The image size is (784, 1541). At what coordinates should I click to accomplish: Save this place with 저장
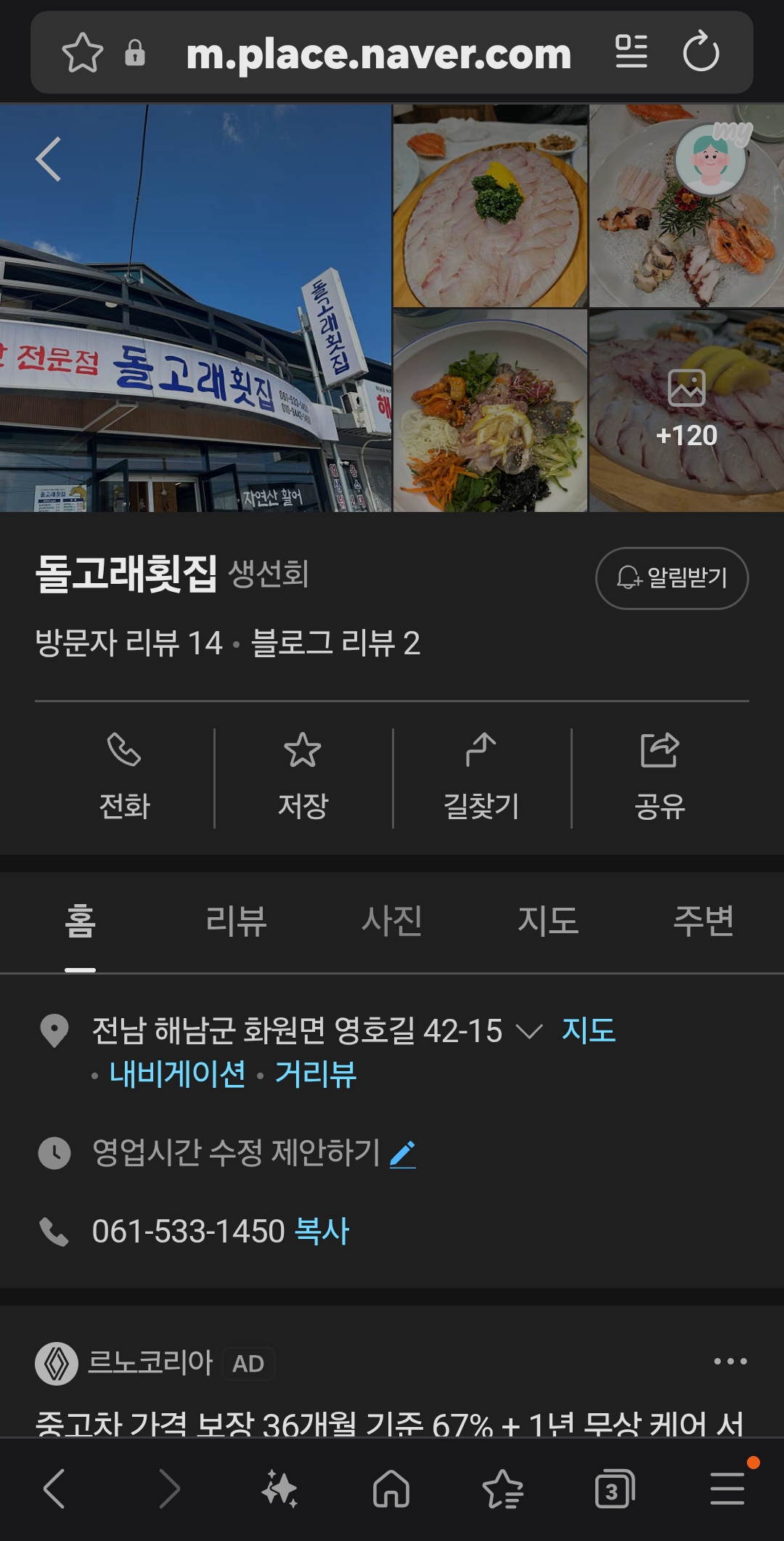pos(303,778)
